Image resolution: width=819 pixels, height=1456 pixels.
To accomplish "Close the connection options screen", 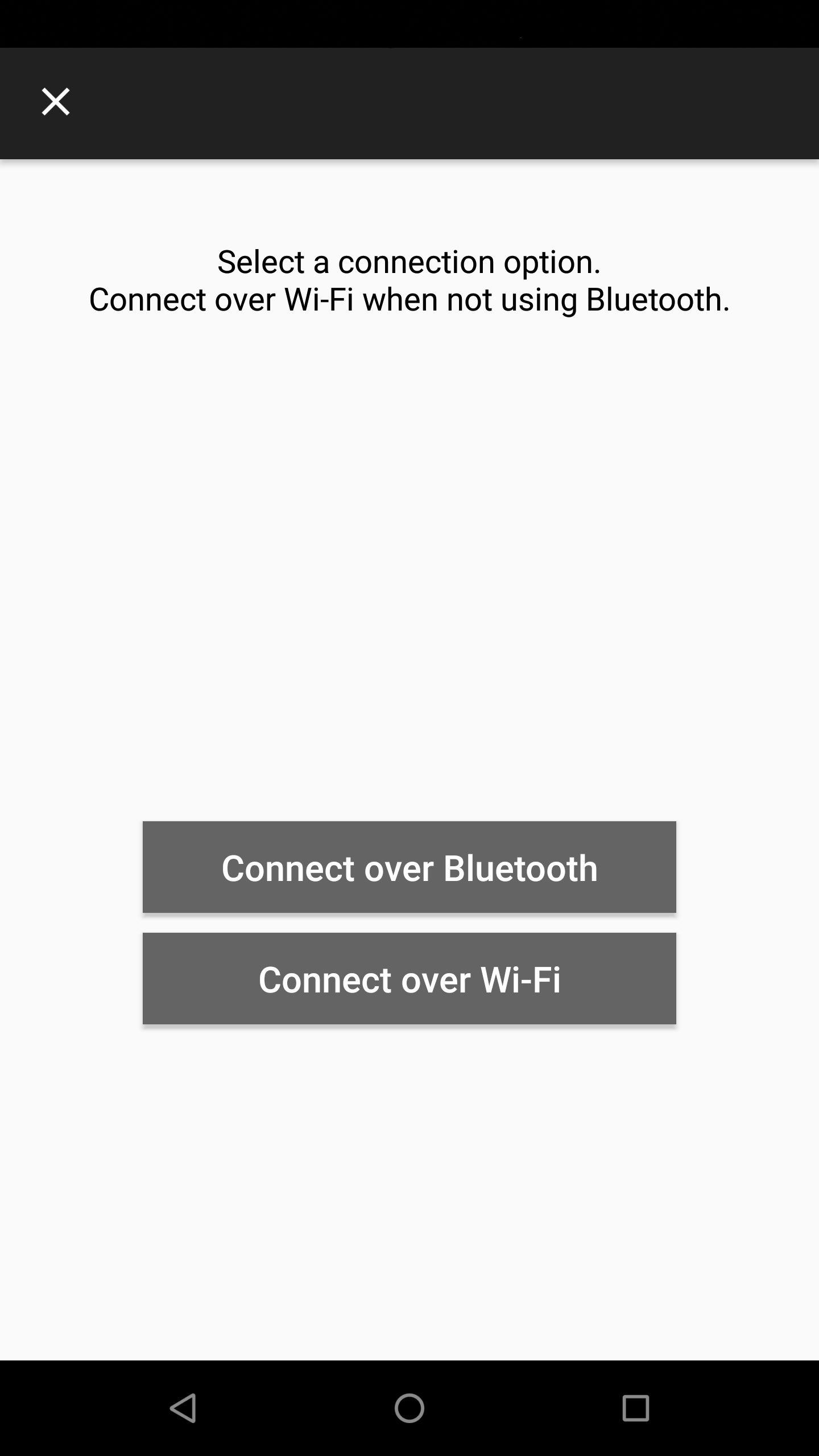I will click(56, 102).
